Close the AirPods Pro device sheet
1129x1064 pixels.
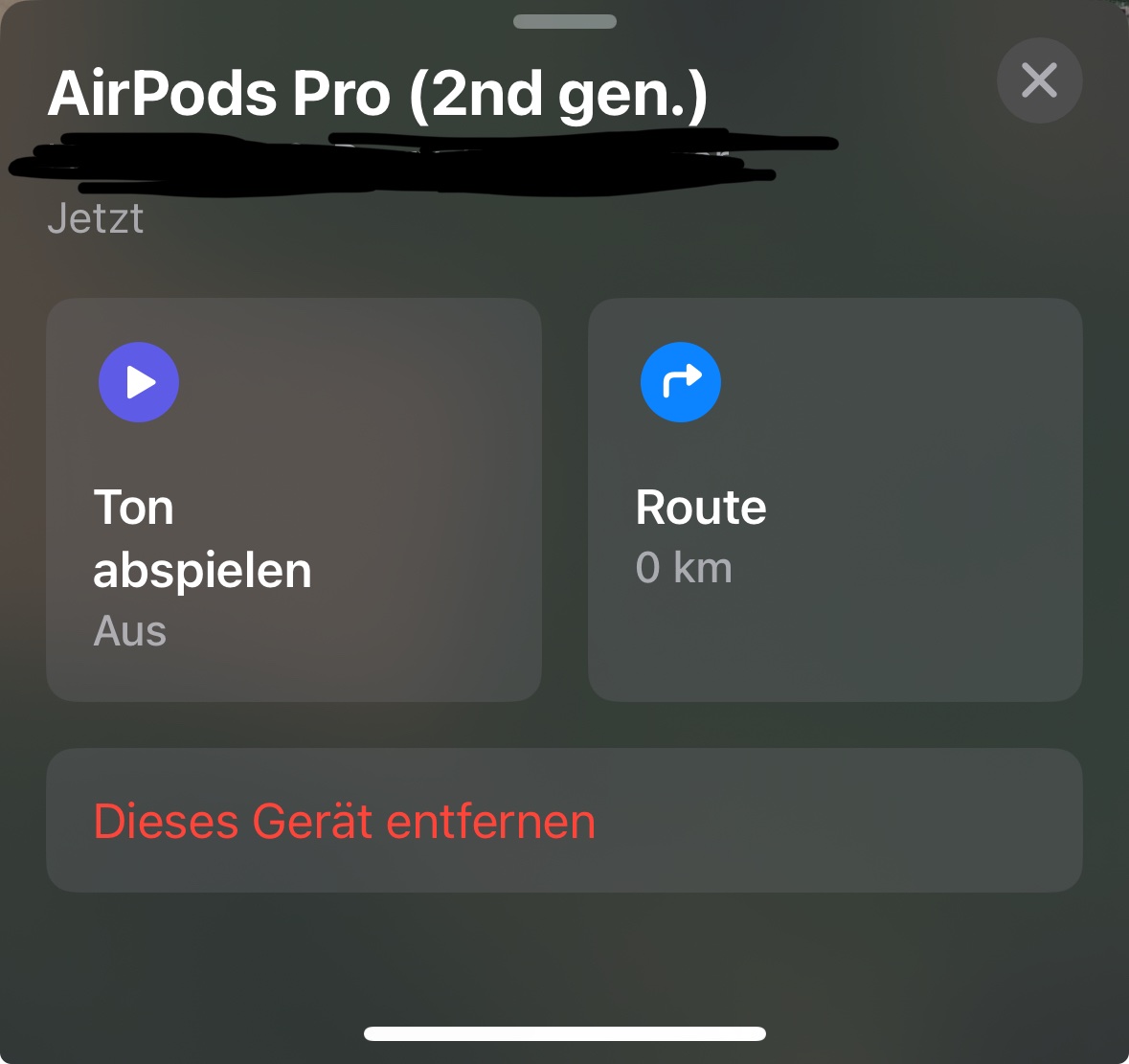(1039, 80)
